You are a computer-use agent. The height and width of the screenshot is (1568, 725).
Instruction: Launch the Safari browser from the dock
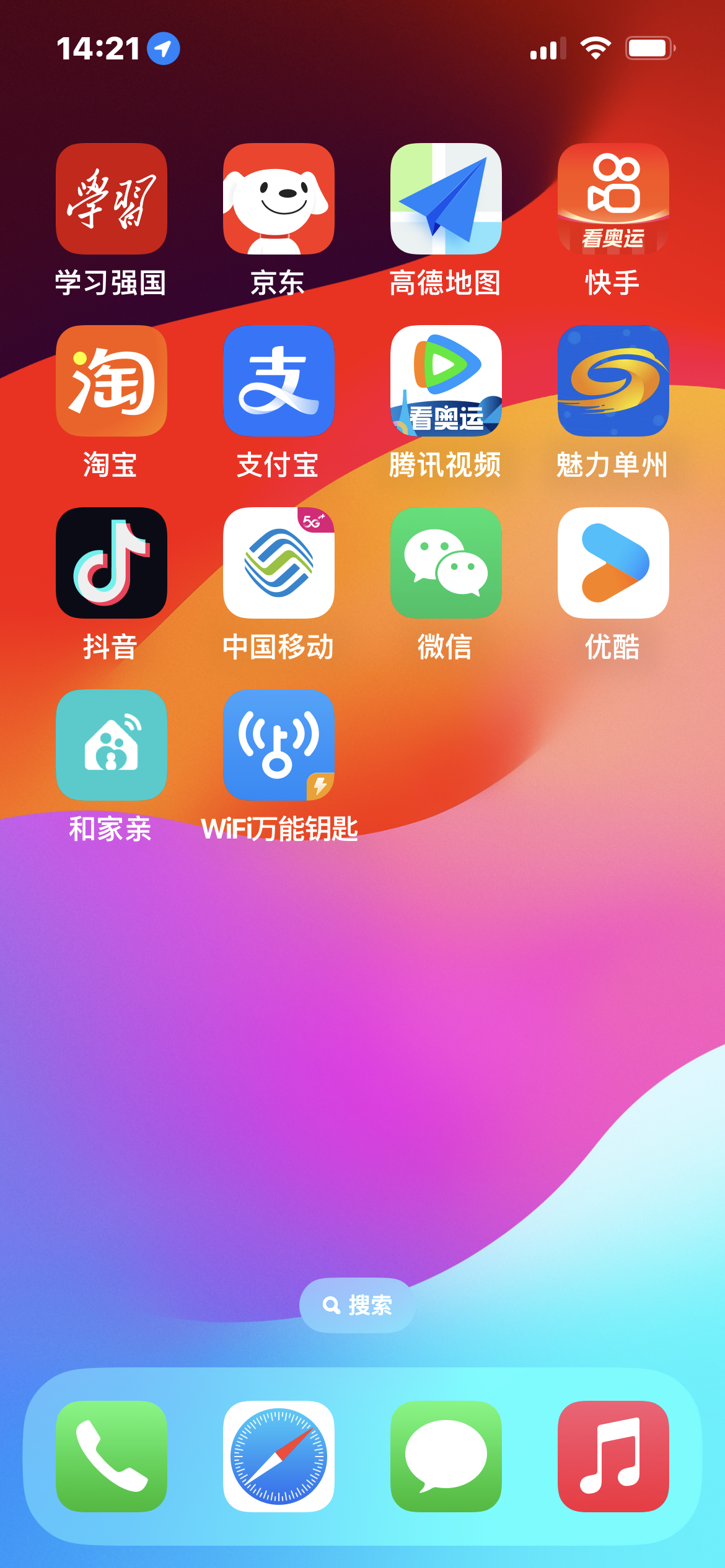pos(279,1457)
